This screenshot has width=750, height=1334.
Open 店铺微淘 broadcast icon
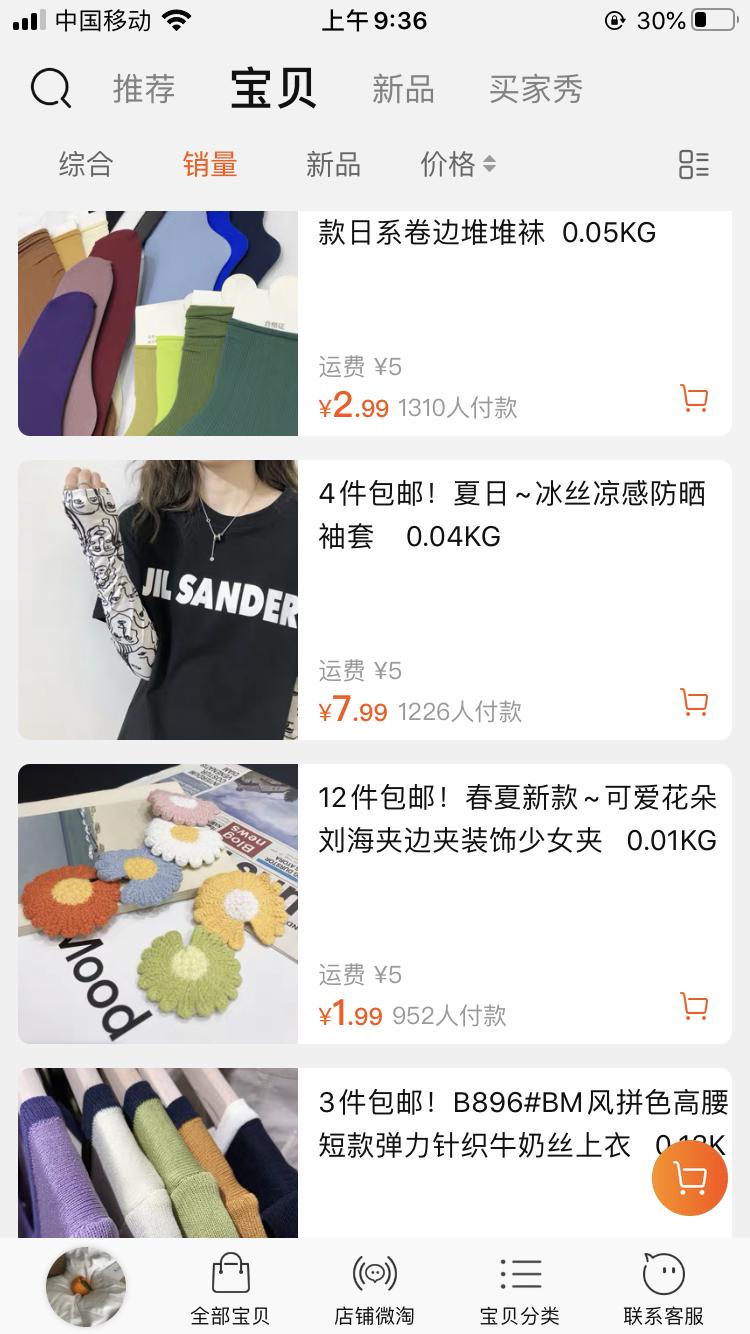click(x=375, y=1283)
